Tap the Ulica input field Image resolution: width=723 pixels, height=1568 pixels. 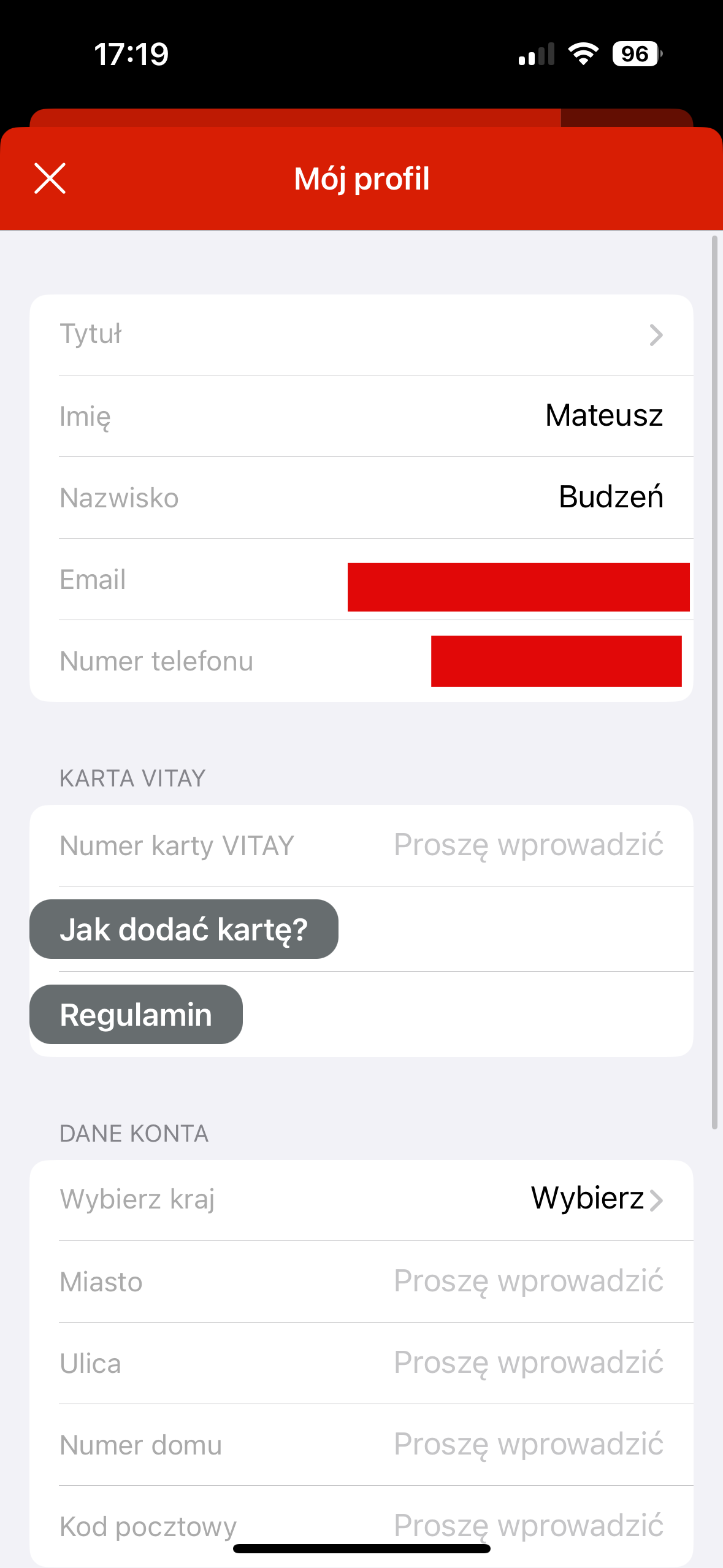(361, 1363)
